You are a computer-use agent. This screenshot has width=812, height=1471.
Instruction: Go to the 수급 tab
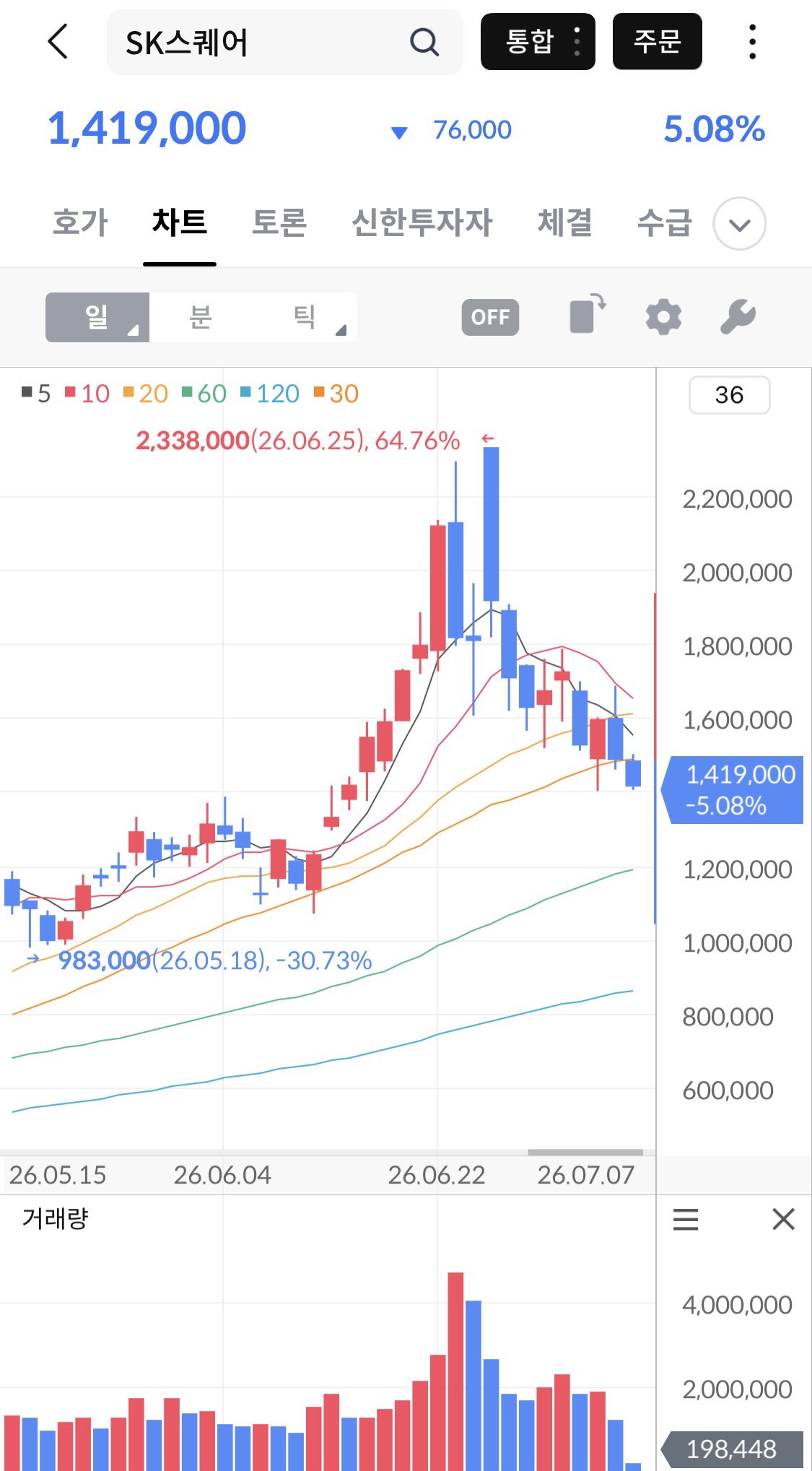point(664,222)
